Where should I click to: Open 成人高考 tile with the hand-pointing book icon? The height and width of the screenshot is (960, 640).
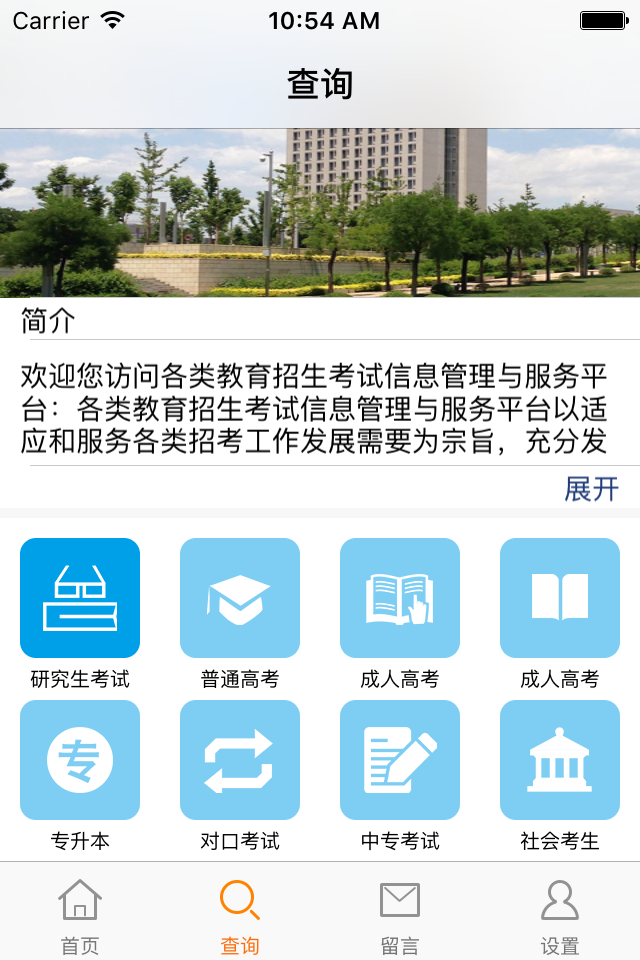point(400,598)
